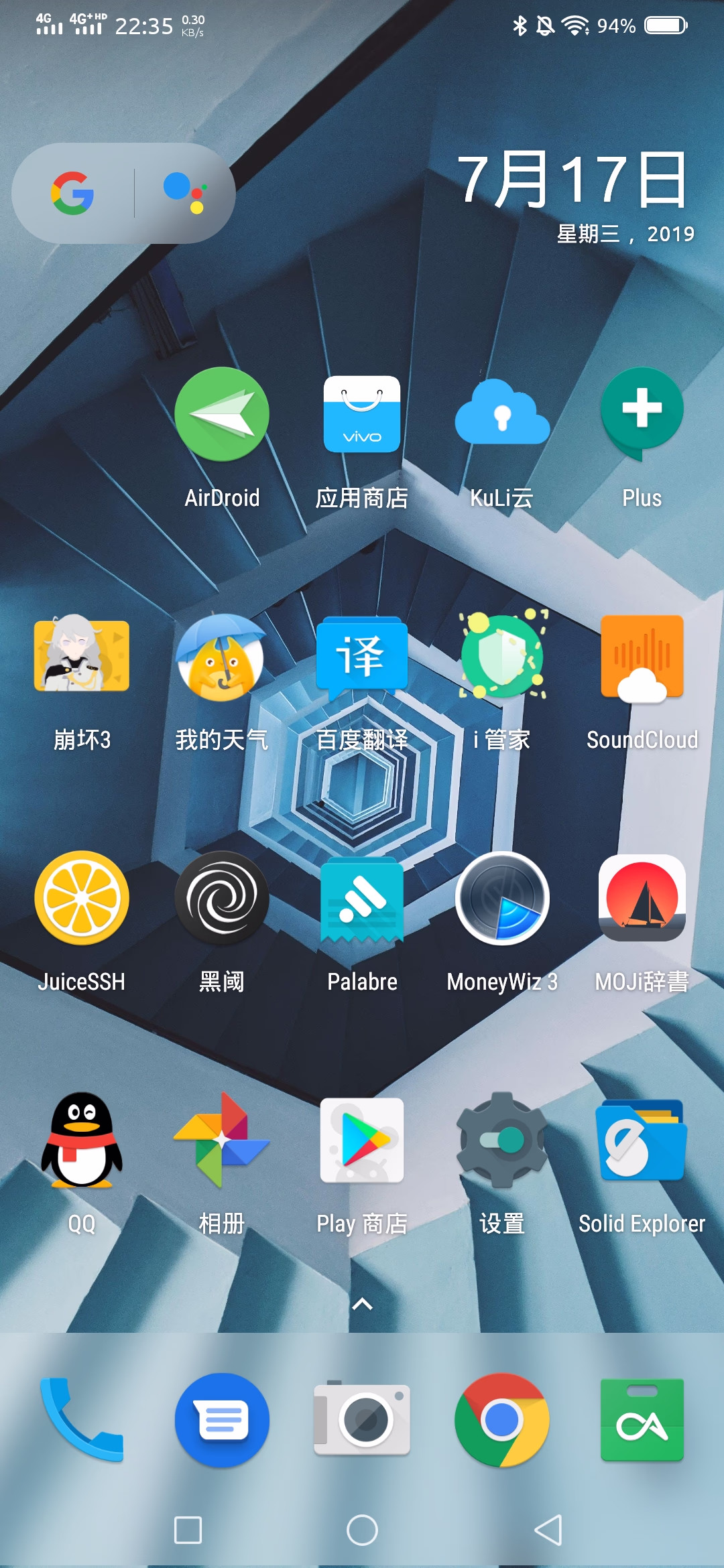
Task: Open the 崩坏3 game
Action: [82, 657]
